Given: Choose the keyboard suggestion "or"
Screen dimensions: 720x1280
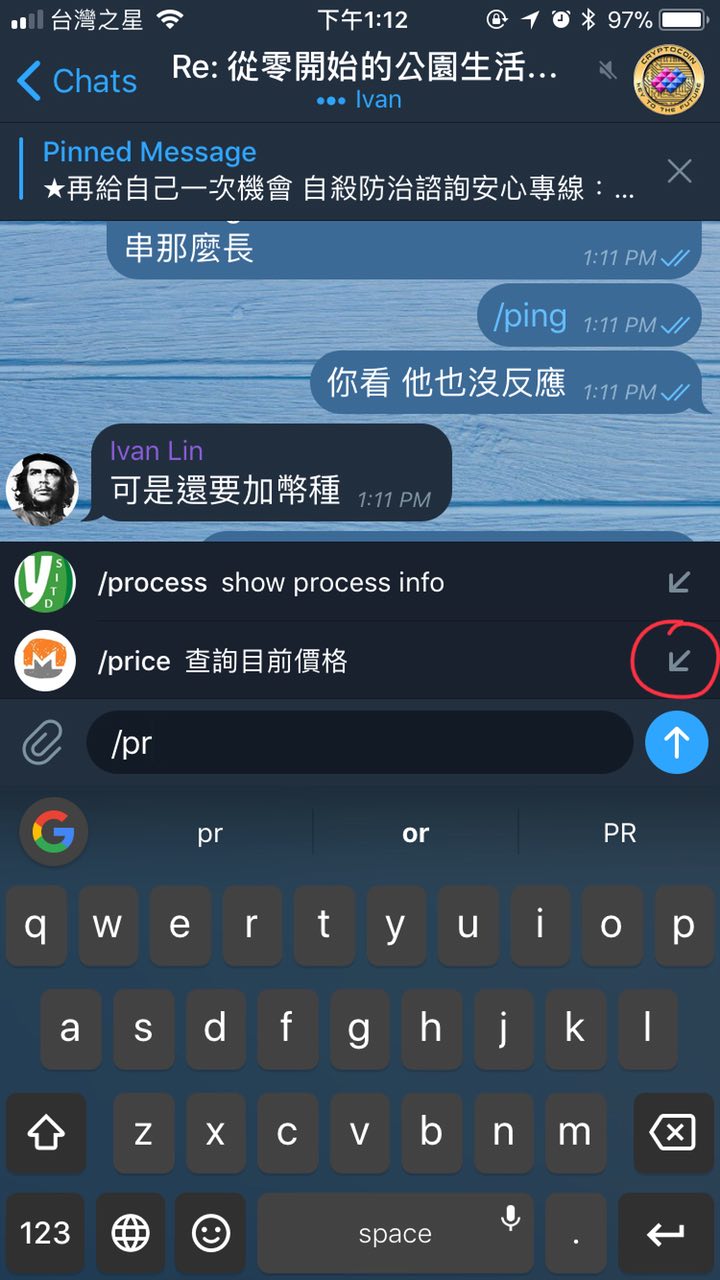Looking at the screenshot, I should pos(415,833).
